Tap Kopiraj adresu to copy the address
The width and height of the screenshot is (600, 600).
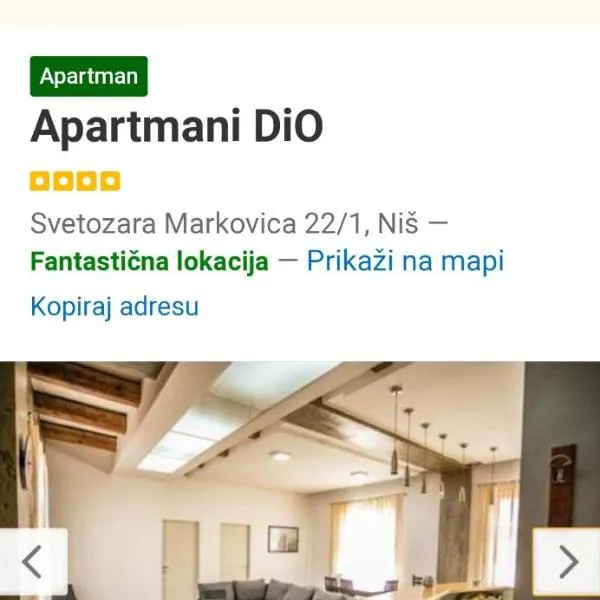coord(114,306)
